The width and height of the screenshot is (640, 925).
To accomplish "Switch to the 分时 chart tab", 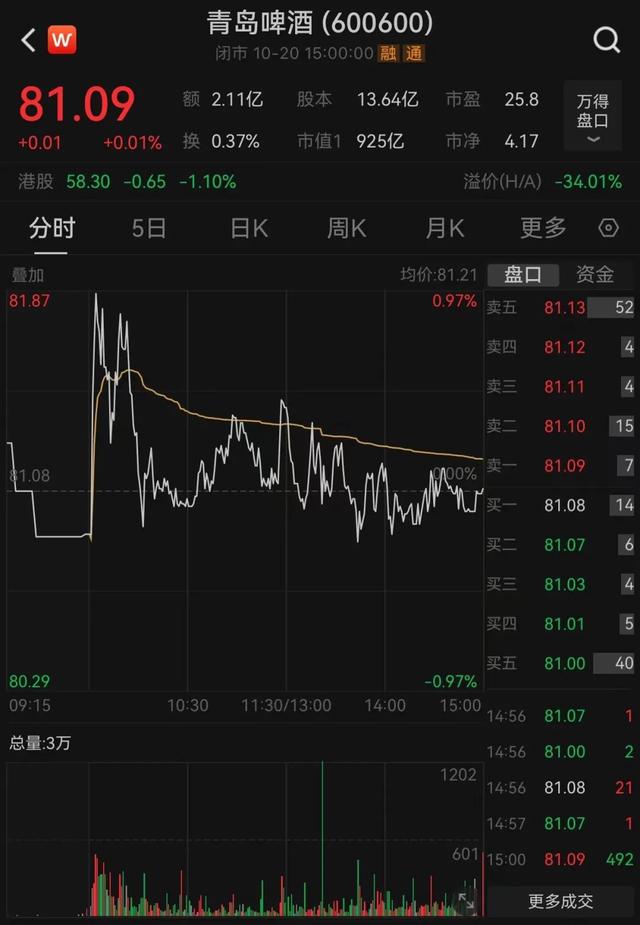I will (51, 228).
